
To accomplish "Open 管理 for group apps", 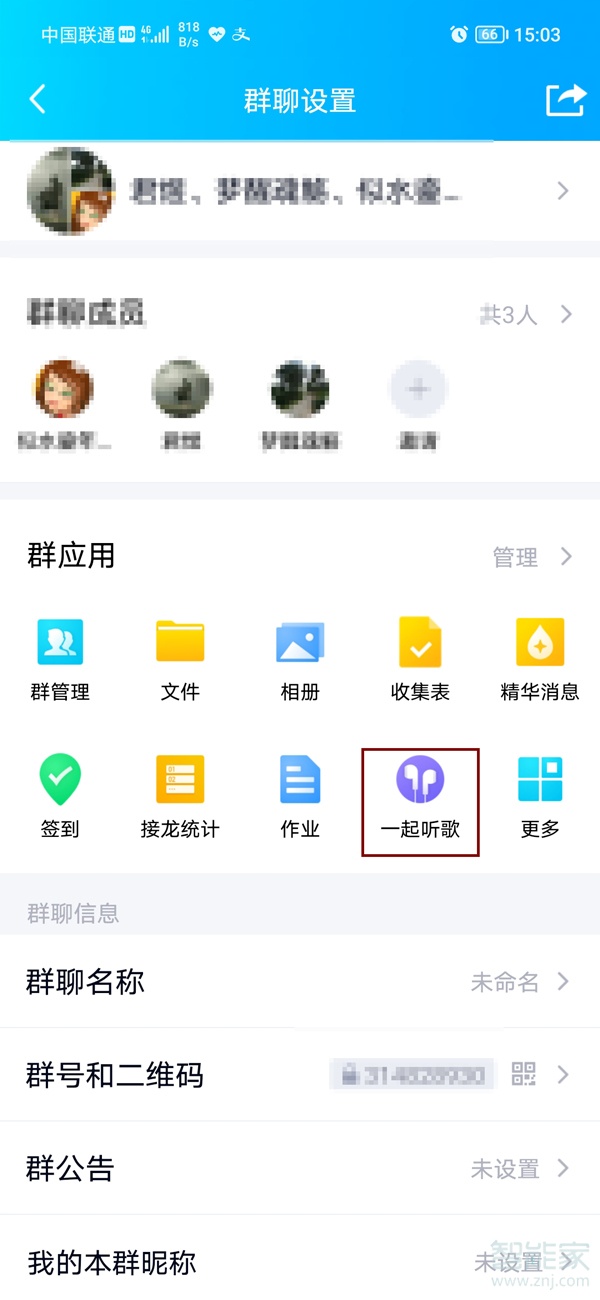I will [532, 557].
